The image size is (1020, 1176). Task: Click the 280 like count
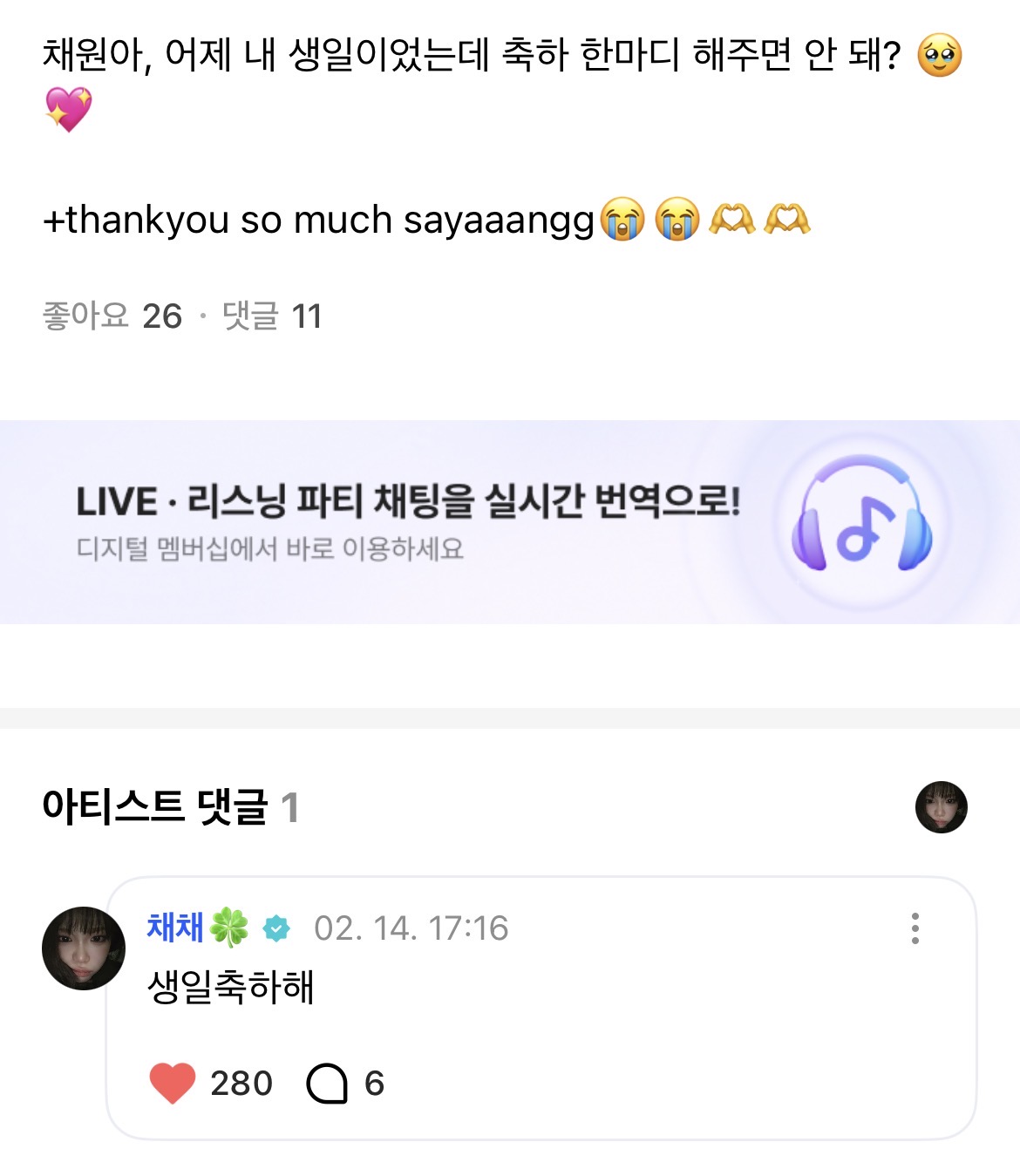pyautogui.click(x=241, y=1084)
